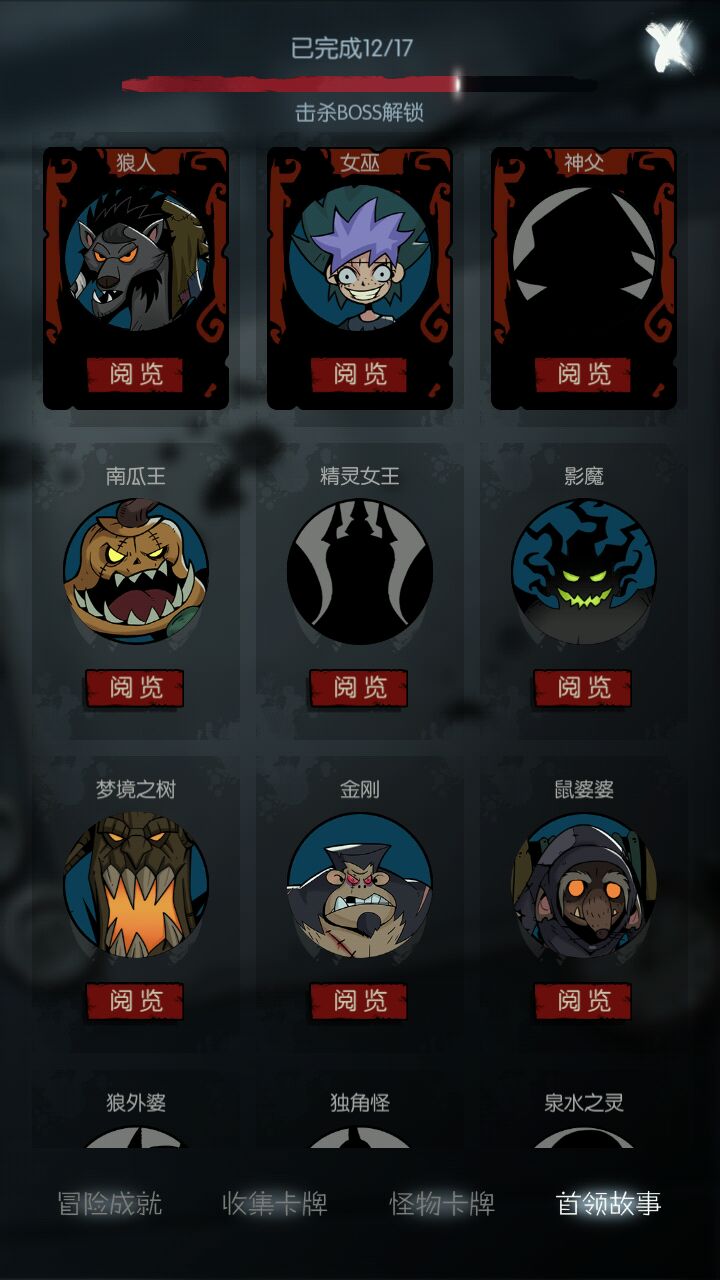Open the 收集卡牌 tab
The image size is (720, 1280).
pos(274,1203)
